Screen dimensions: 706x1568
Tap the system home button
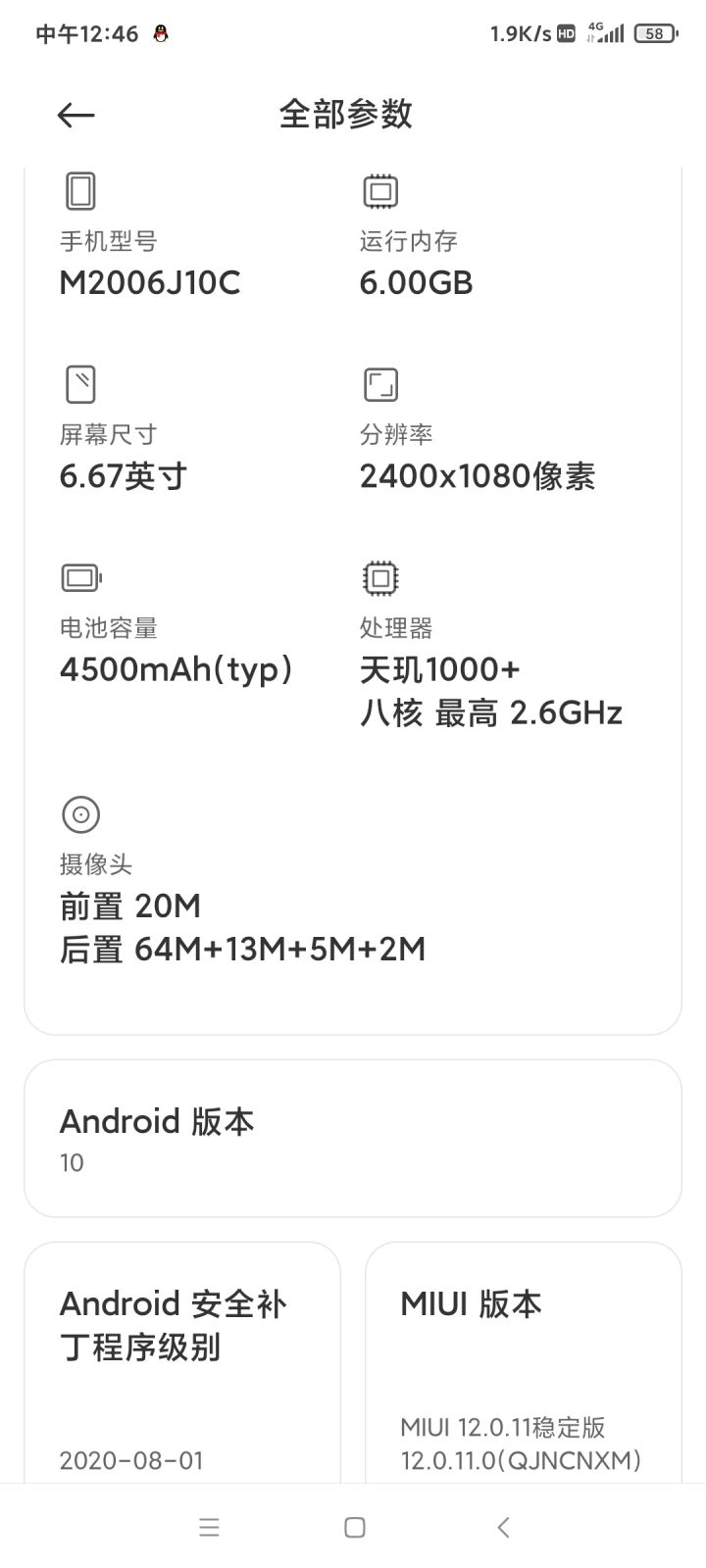pos(355,1527)
